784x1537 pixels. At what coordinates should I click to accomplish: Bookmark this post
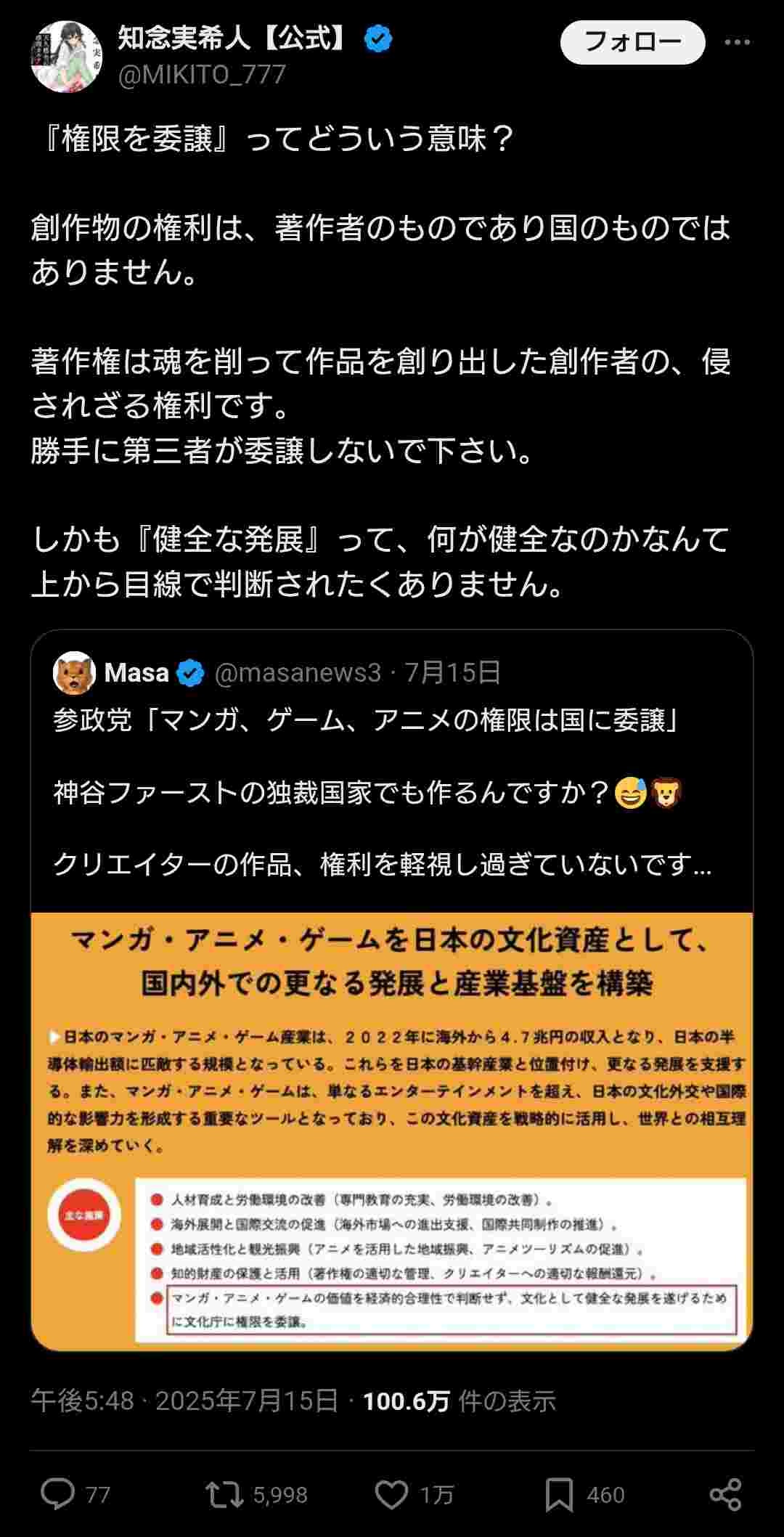[559, 1494]
